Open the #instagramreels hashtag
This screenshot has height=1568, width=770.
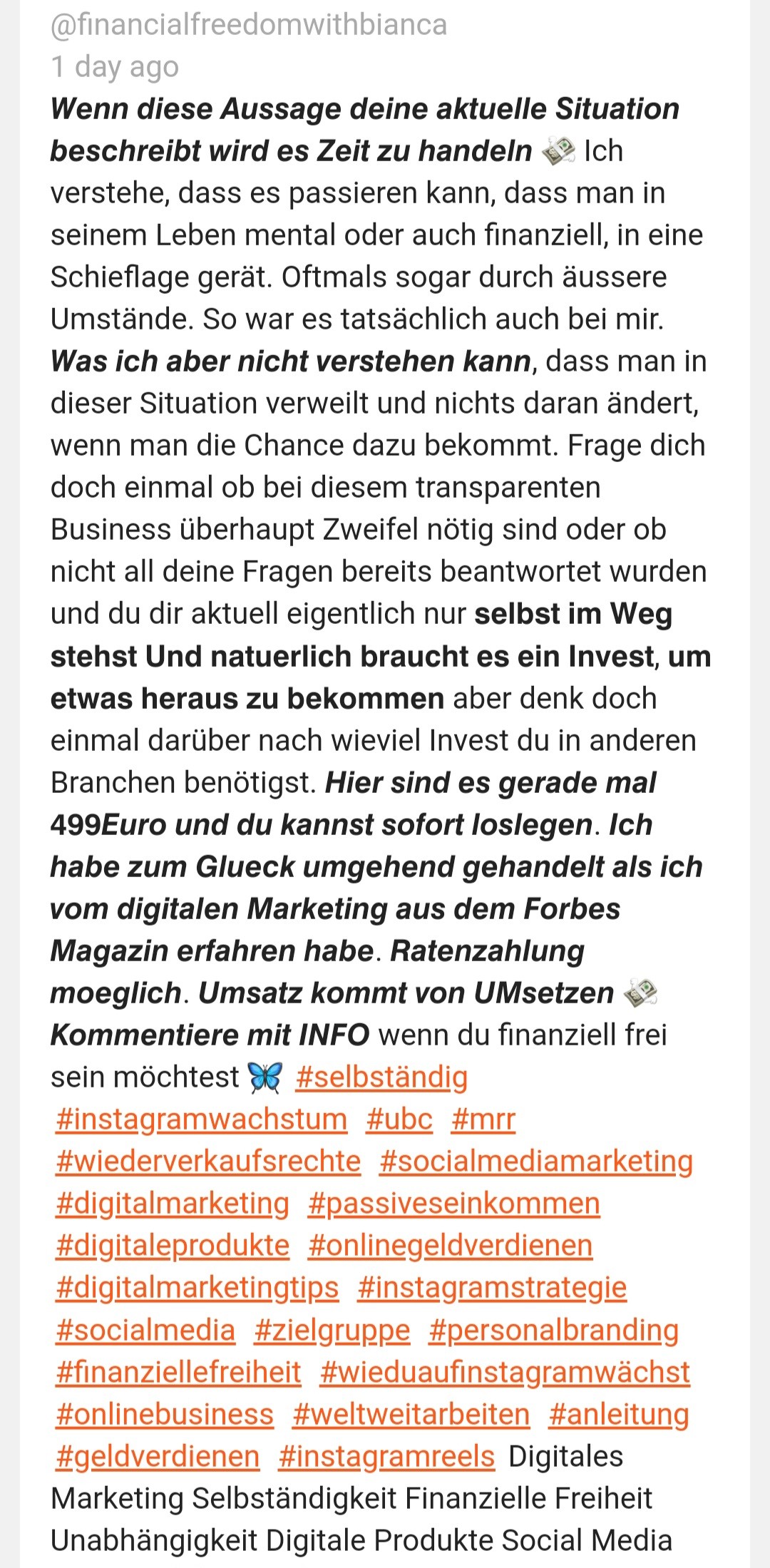pyautogui.click(x=386, y=1456)
